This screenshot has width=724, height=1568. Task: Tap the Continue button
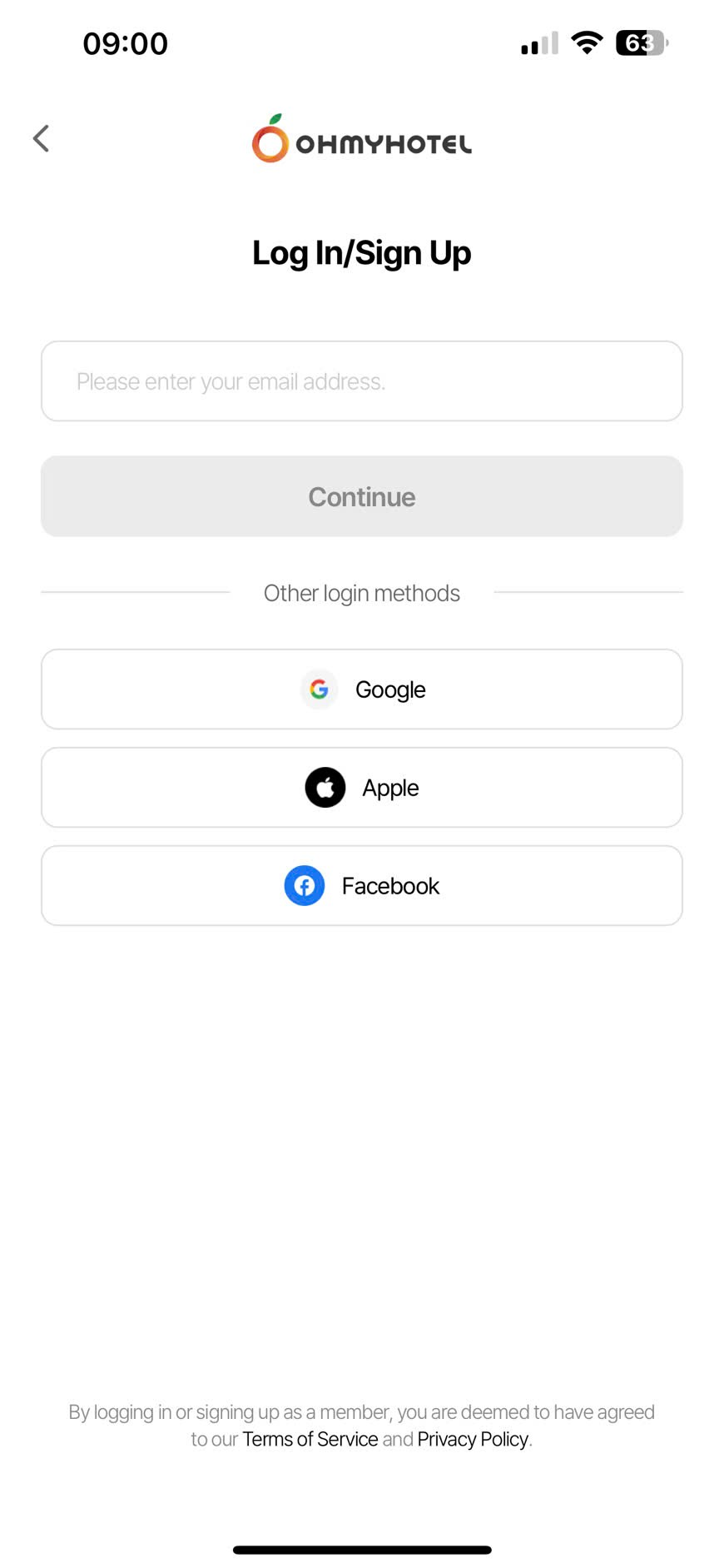click(361, 496)
